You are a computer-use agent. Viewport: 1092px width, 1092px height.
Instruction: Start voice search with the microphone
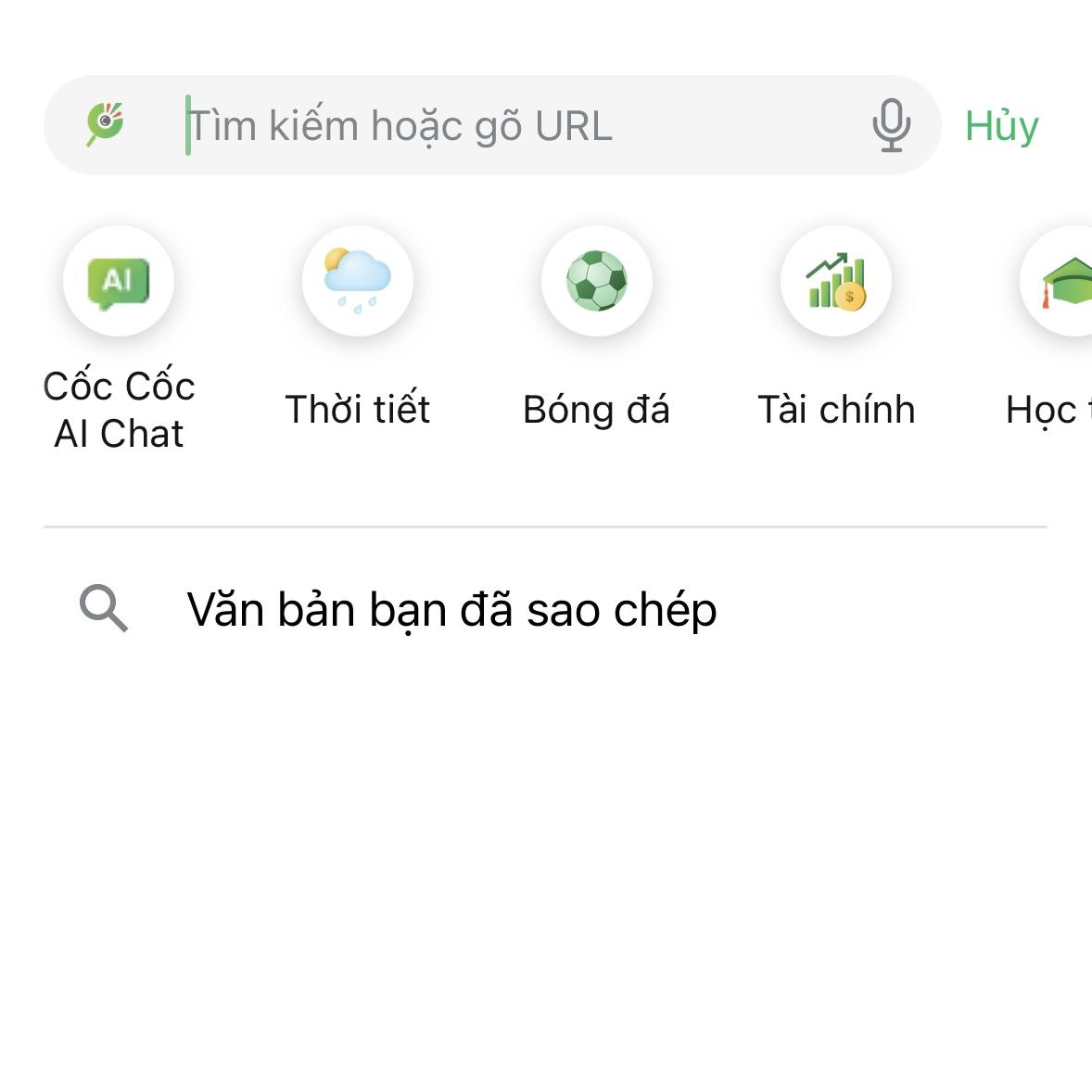point(891,125)
